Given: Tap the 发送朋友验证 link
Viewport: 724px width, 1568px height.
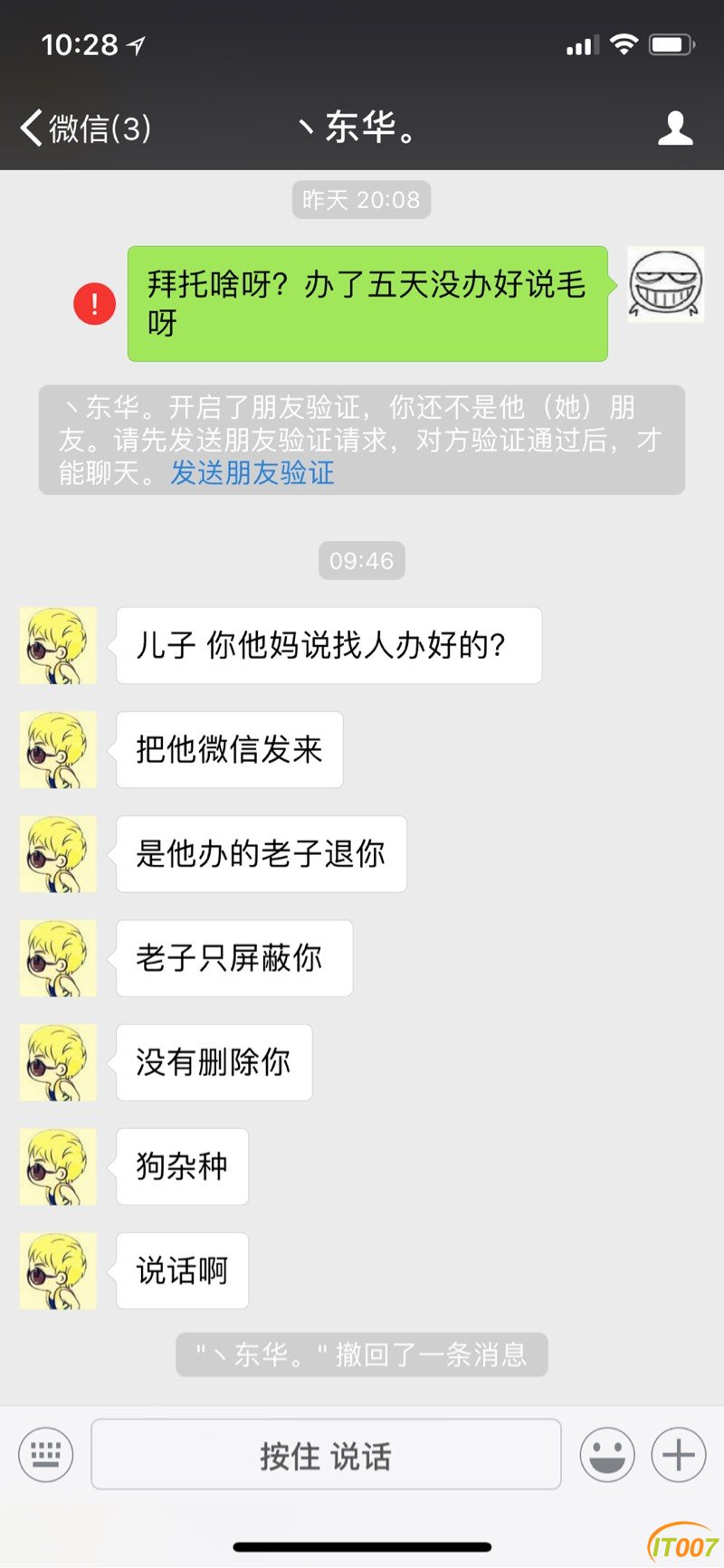Looking at the screenshot, I should (252, 473).
